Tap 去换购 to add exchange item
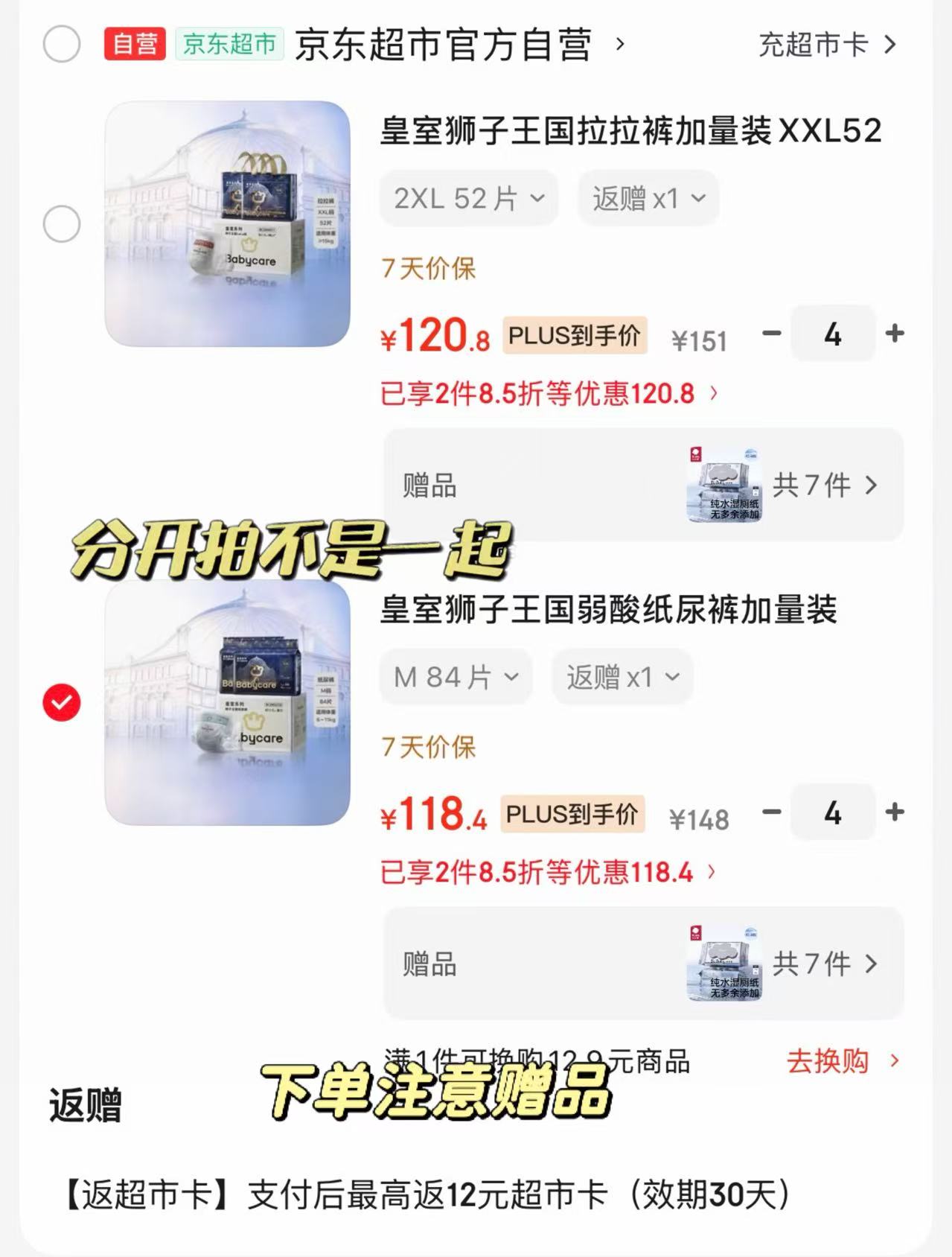 843,1060
